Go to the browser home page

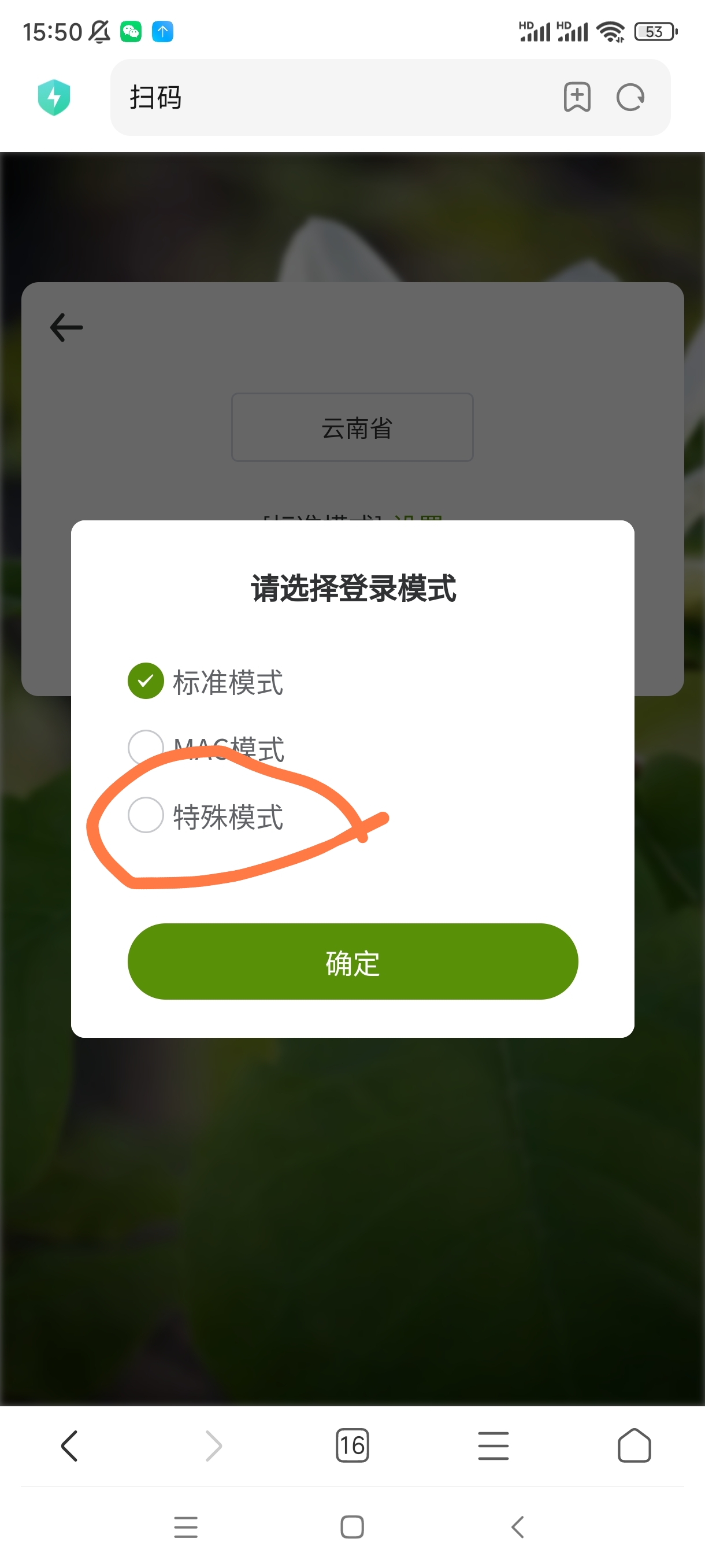[x=634, y=1445]
